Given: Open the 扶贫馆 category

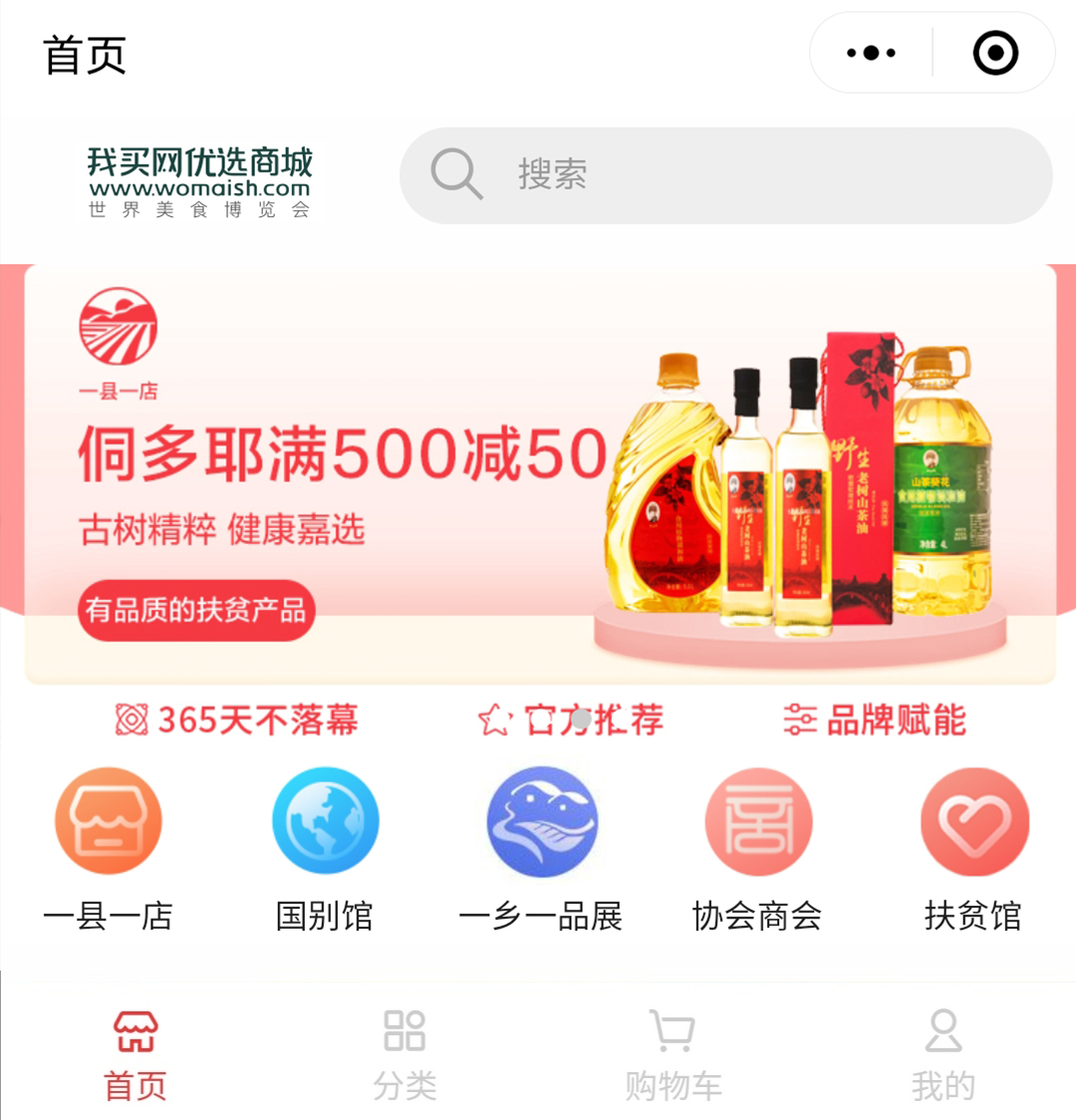Looking at the screenshot, I should point(973,847).
